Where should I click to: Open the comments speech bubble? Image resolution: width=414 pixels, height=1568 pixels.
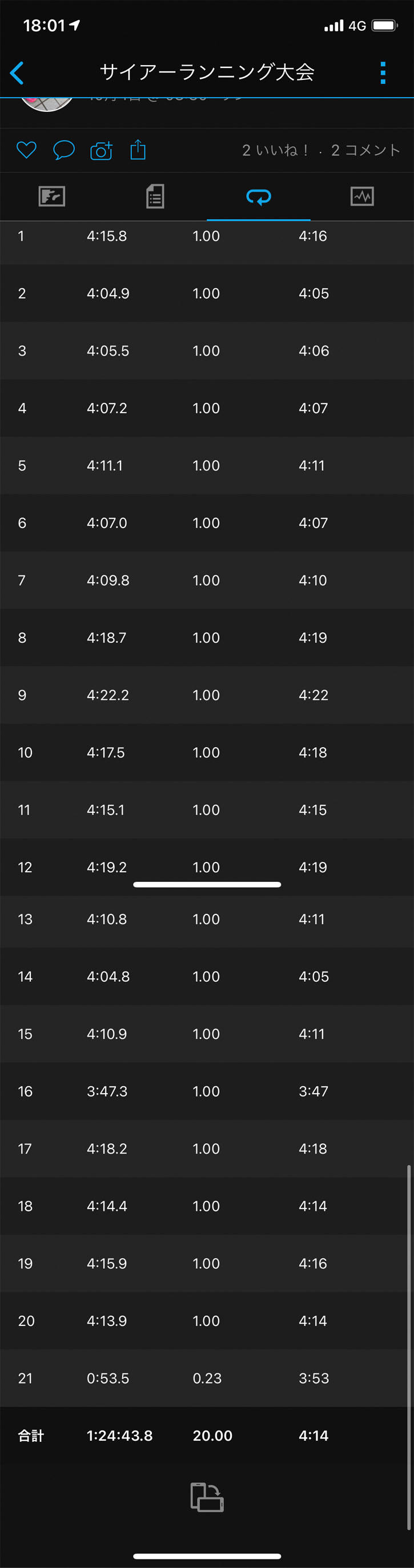(x=64, y=150)
